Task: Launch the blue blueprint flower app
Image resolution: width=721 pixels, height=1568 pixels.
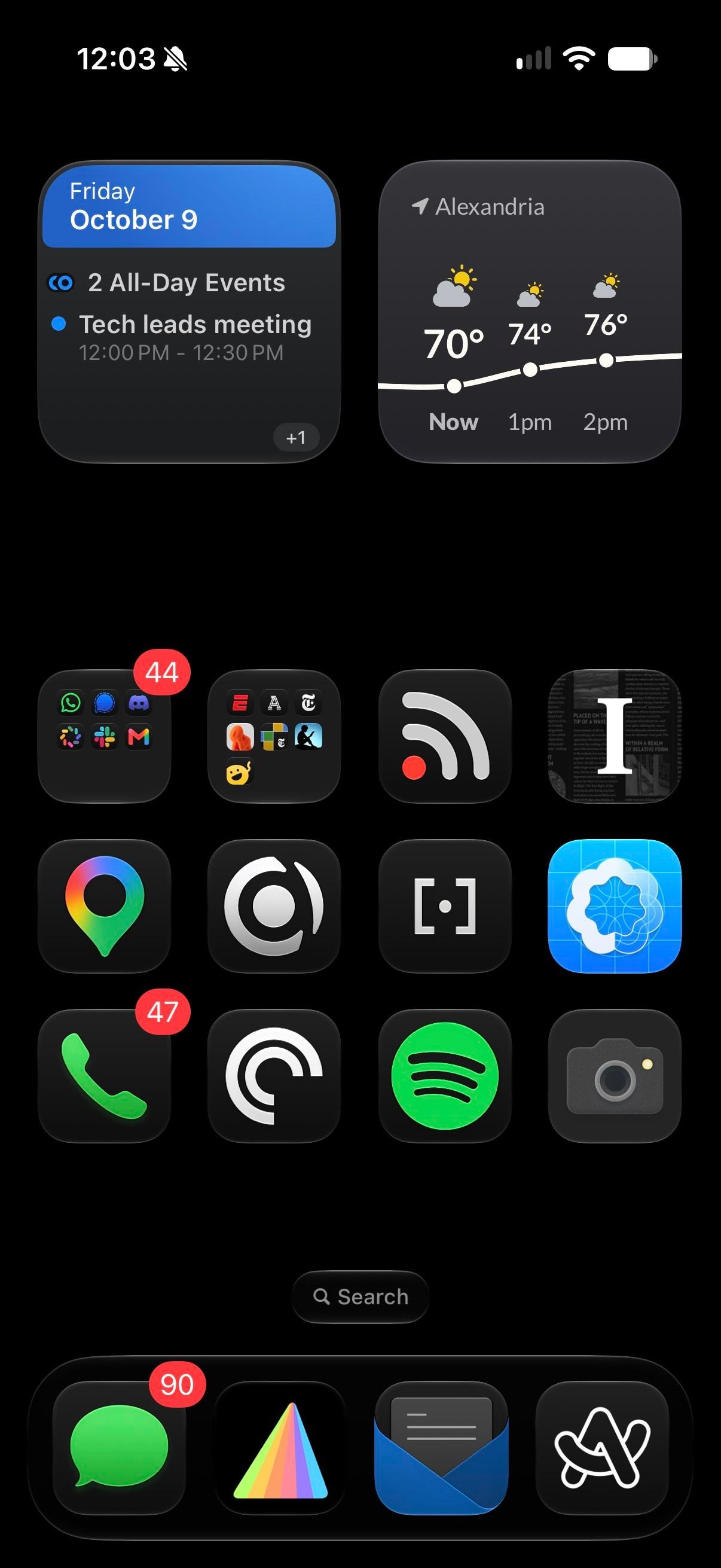Action: (x=615, y=906)
